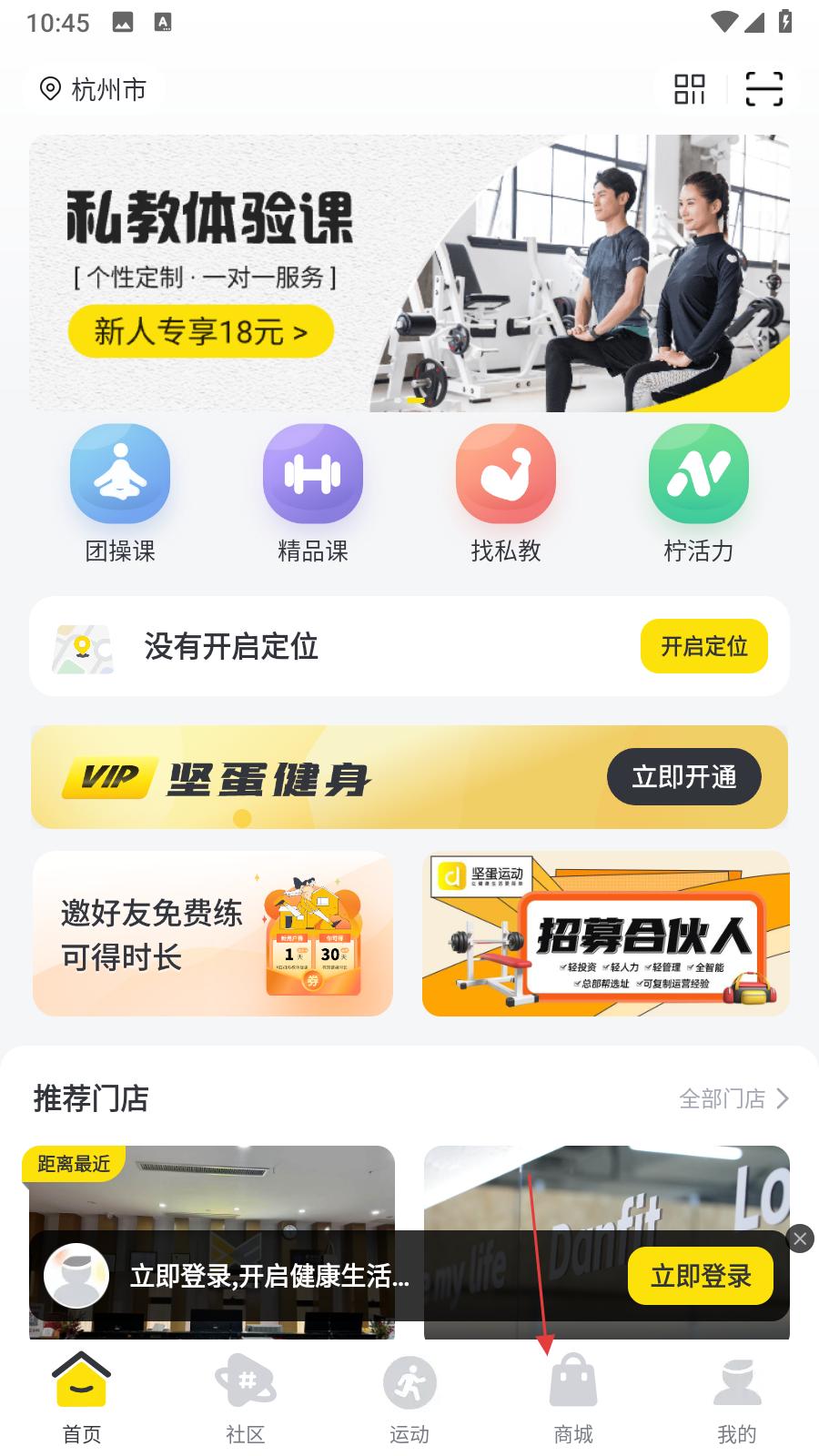Switch to the 运动 tab
The height and width of the screenshot is (1456, 819).
(x=409, y=1399)
